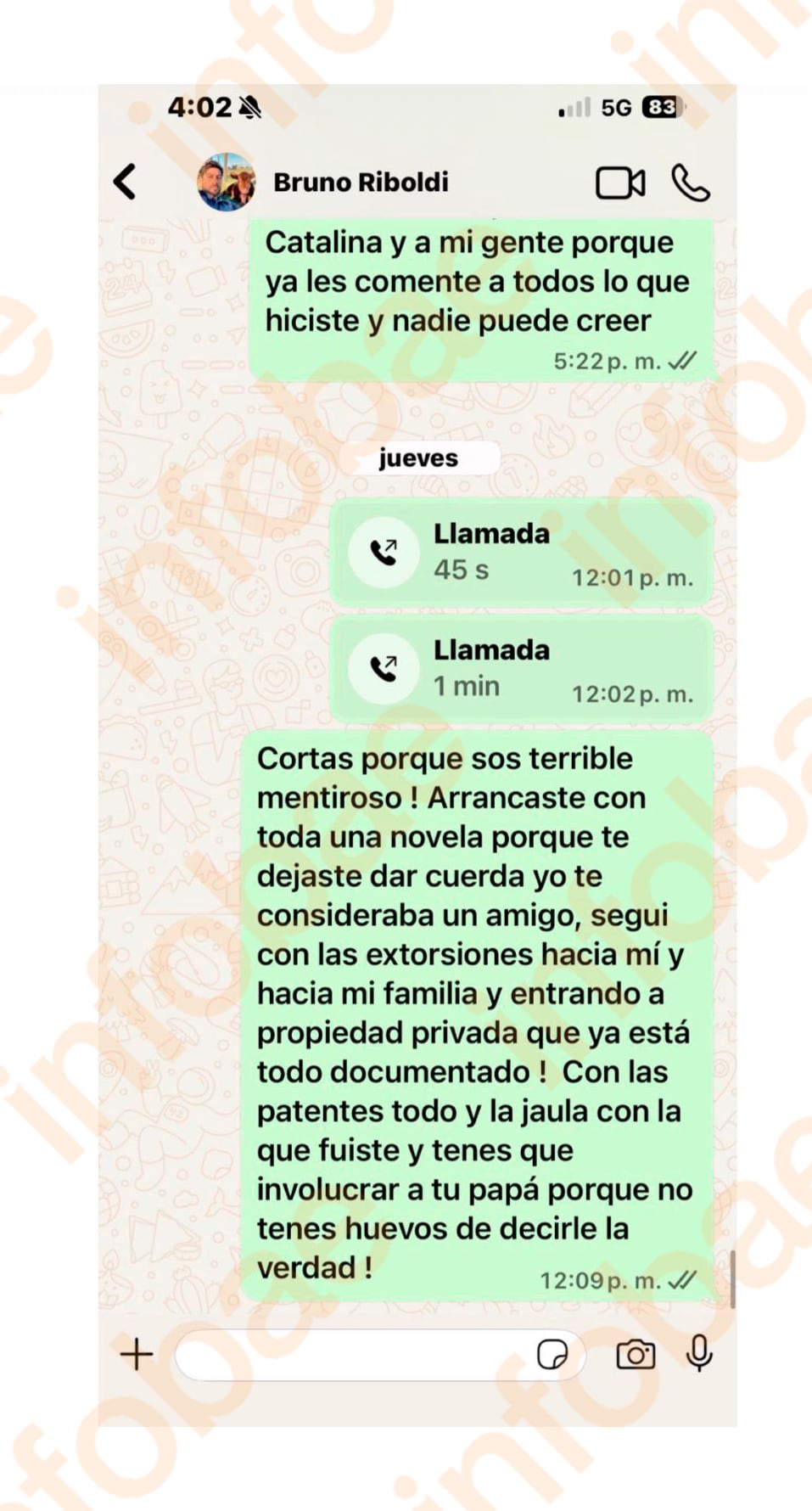Viewport: 812px width, 1511px height.
Task: Open the plus attachment menu
Action: (137, 1354)
